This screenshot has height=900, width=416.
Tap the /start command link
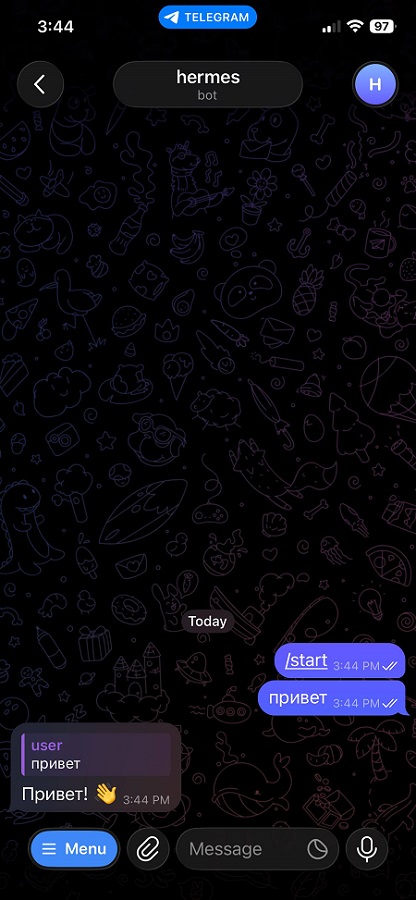tap(306, 661)
